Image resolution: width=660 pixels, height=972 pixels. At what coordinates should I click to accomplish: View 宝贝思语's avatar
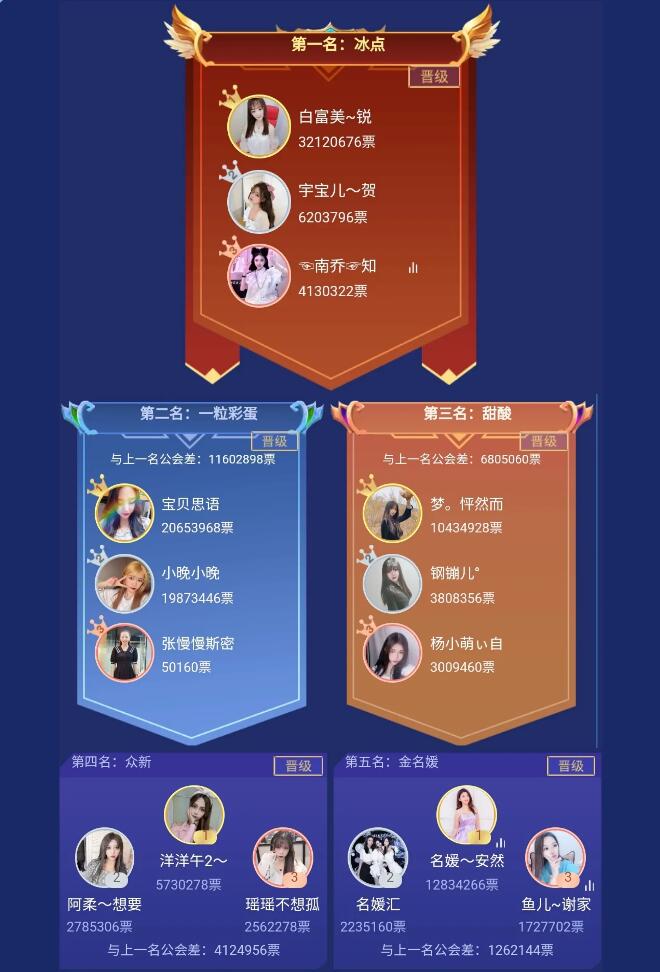click(x=124, y=514)
